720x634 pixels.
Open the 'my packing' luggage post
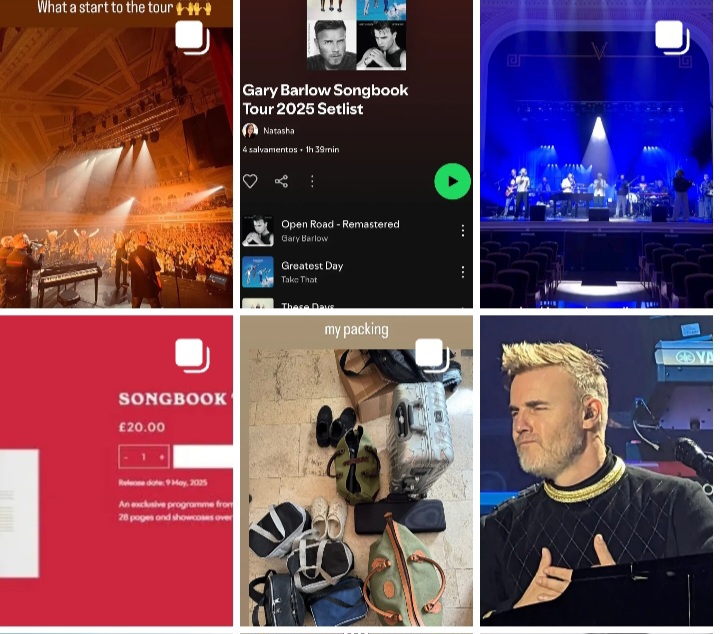pos(356,471)
